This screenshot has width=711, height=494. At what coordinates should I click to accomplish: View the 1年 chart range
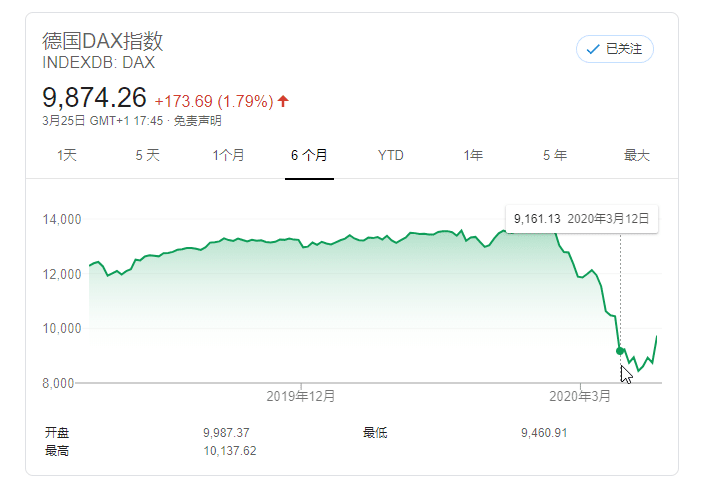pos(473,155)
